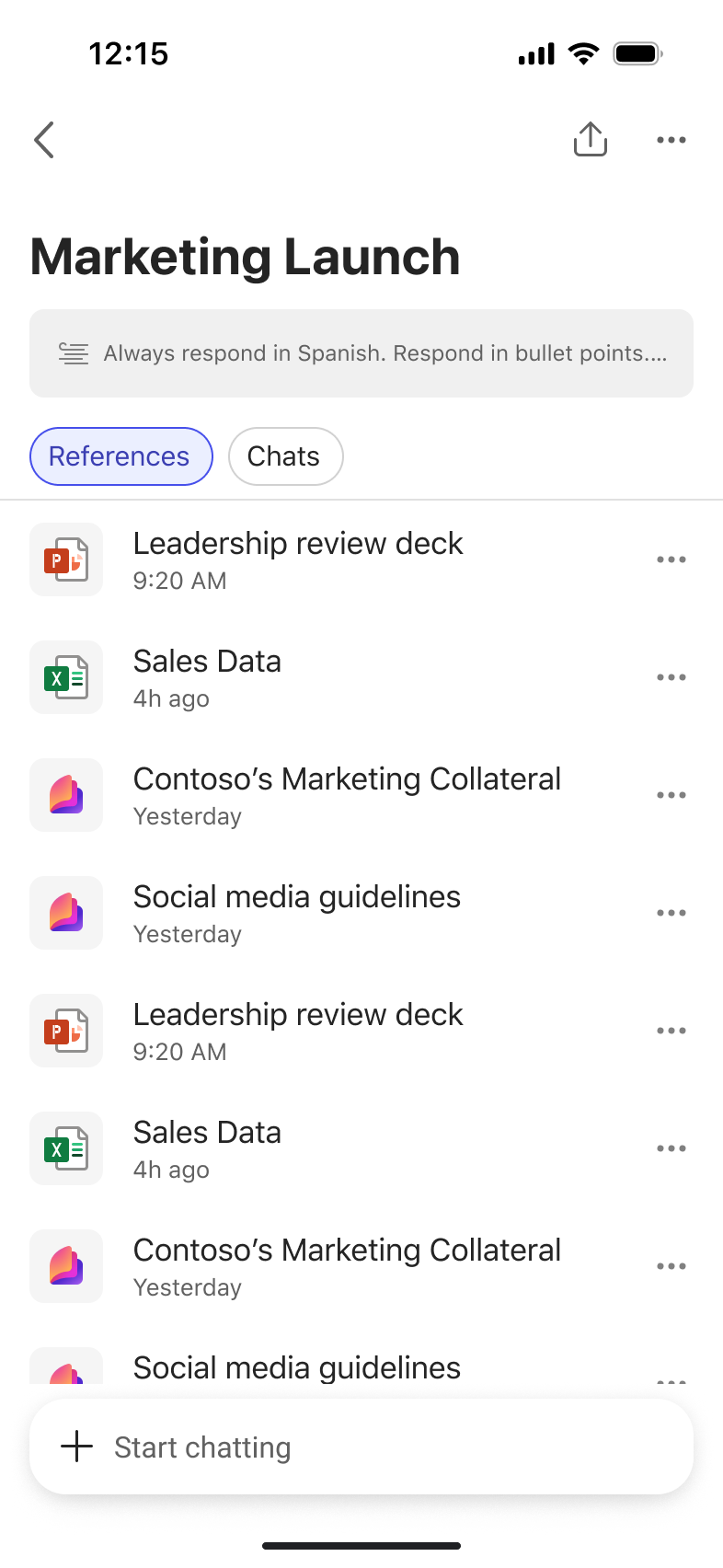Open the first Leadership review deck in the list

[331, 559]
